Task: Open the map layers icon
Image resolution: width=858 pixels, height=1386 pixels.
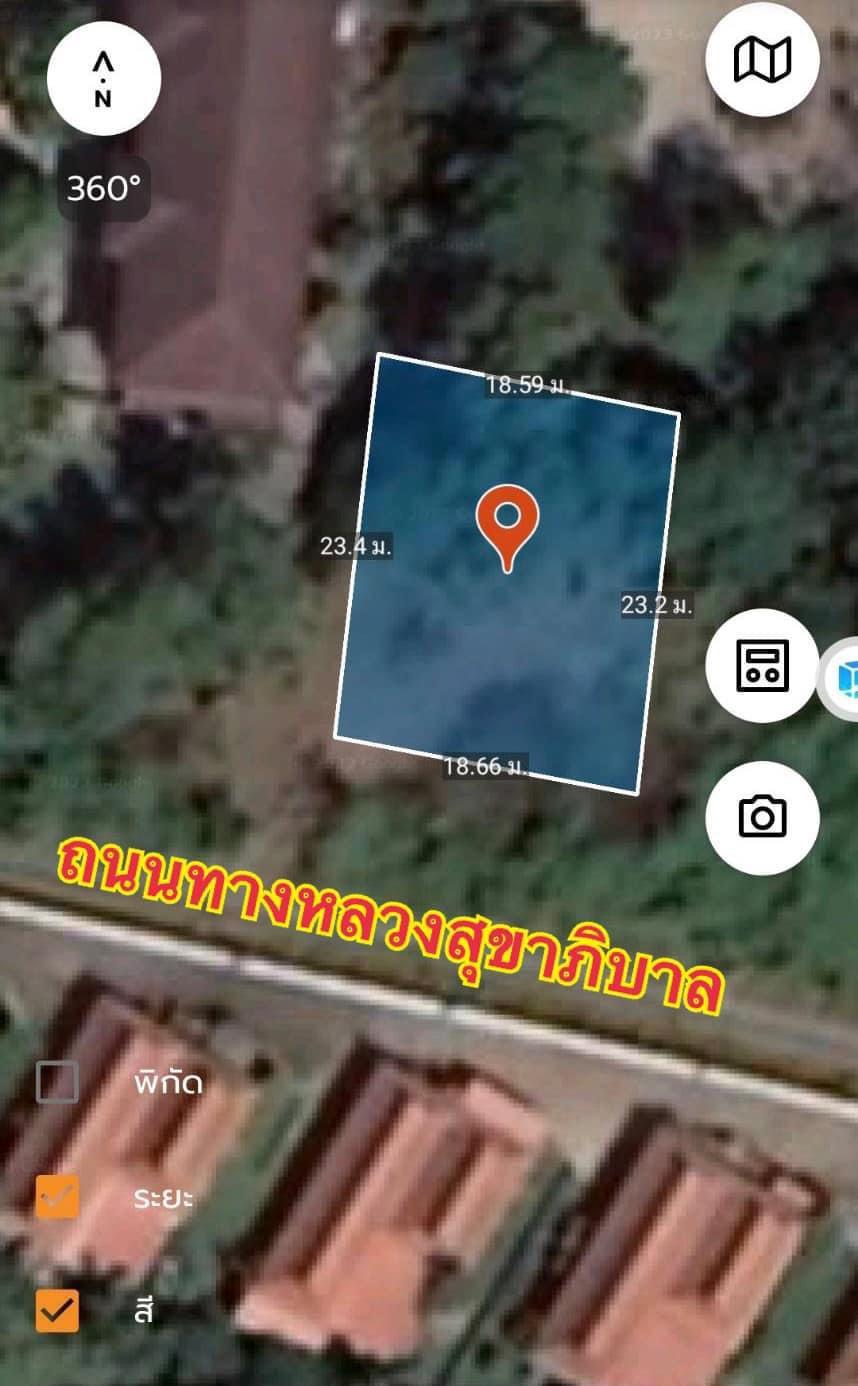Action: click(x=762, y=60)
